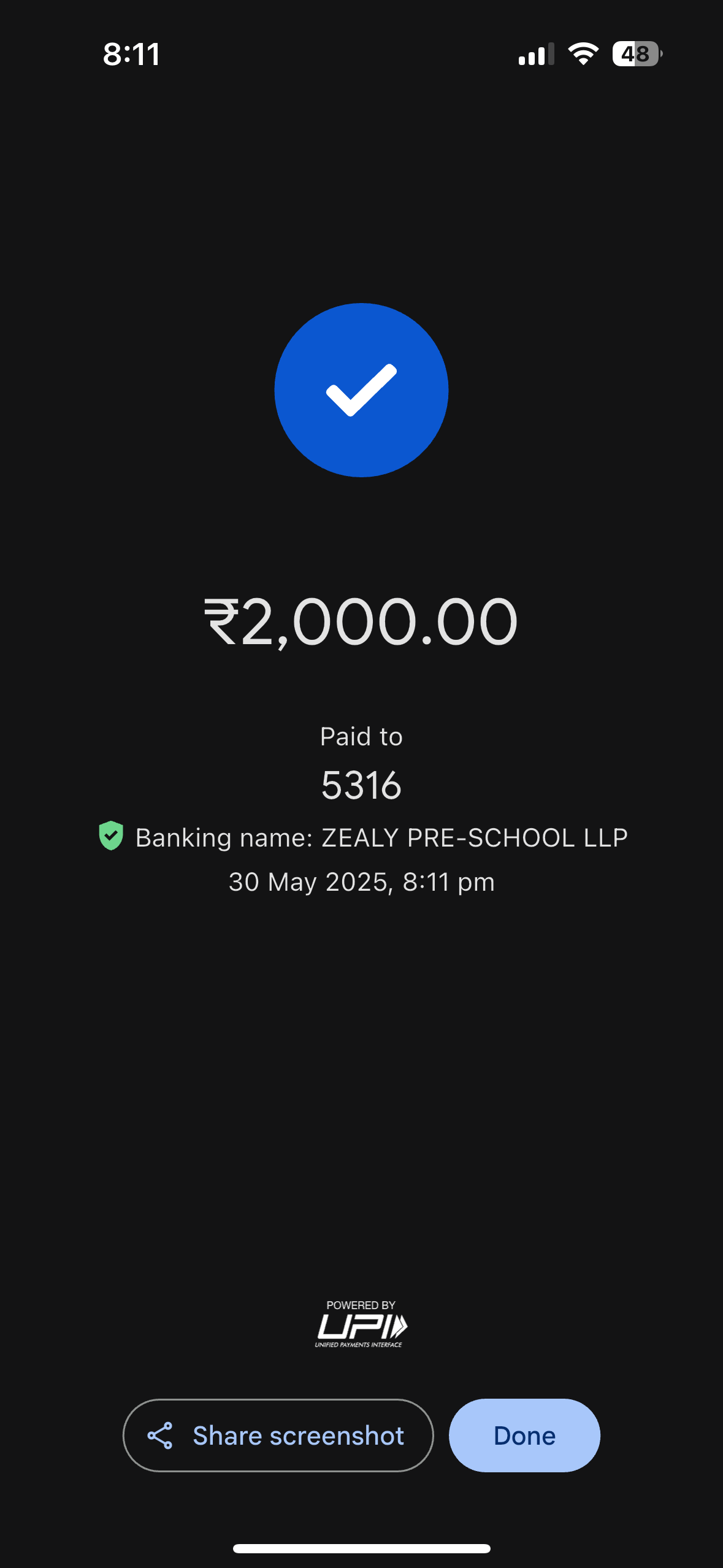Screen dimensions: 723x1568
Task: Tap the Share screenshot button
Action: pyautogui.click(x=278, y=1435)
